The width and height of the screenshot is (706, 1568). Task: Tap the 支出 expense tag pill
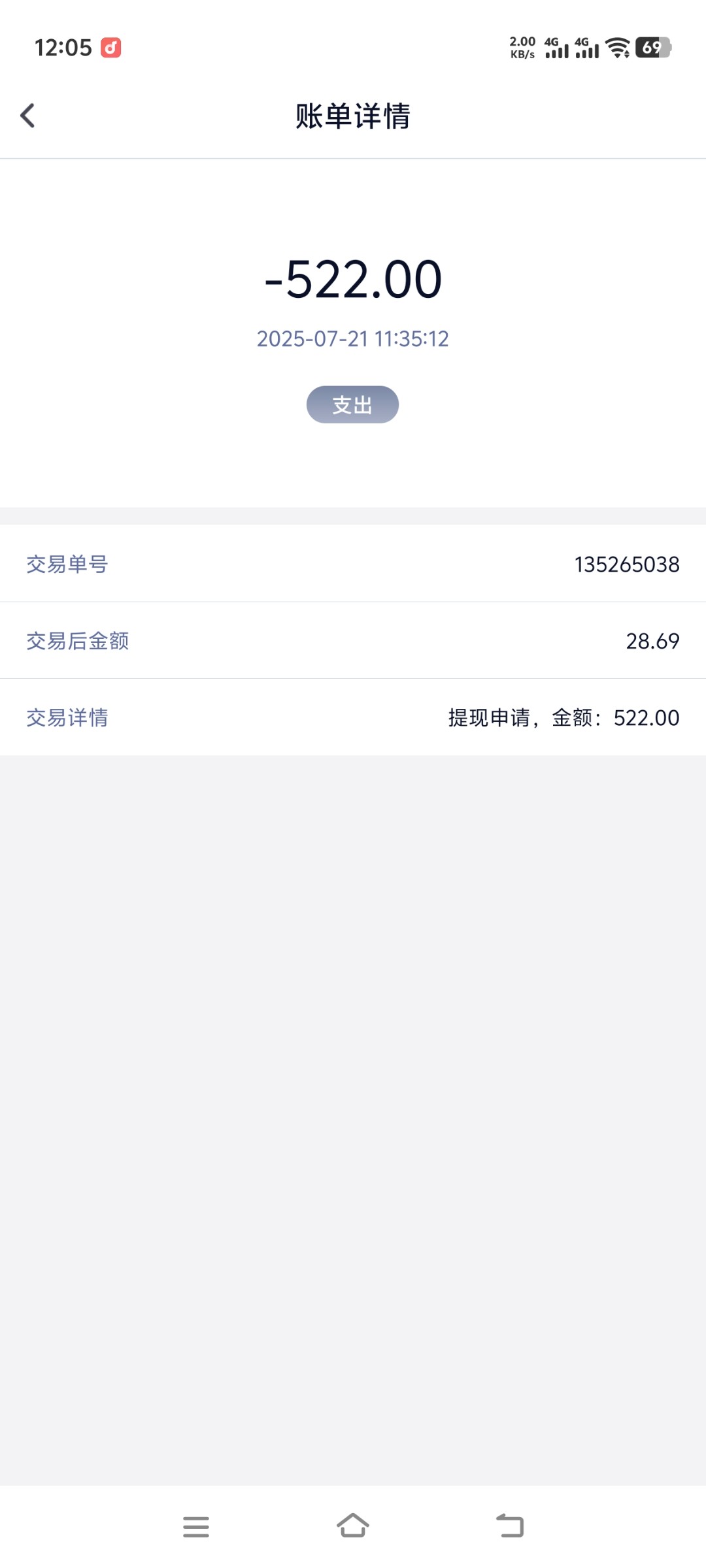353,405
